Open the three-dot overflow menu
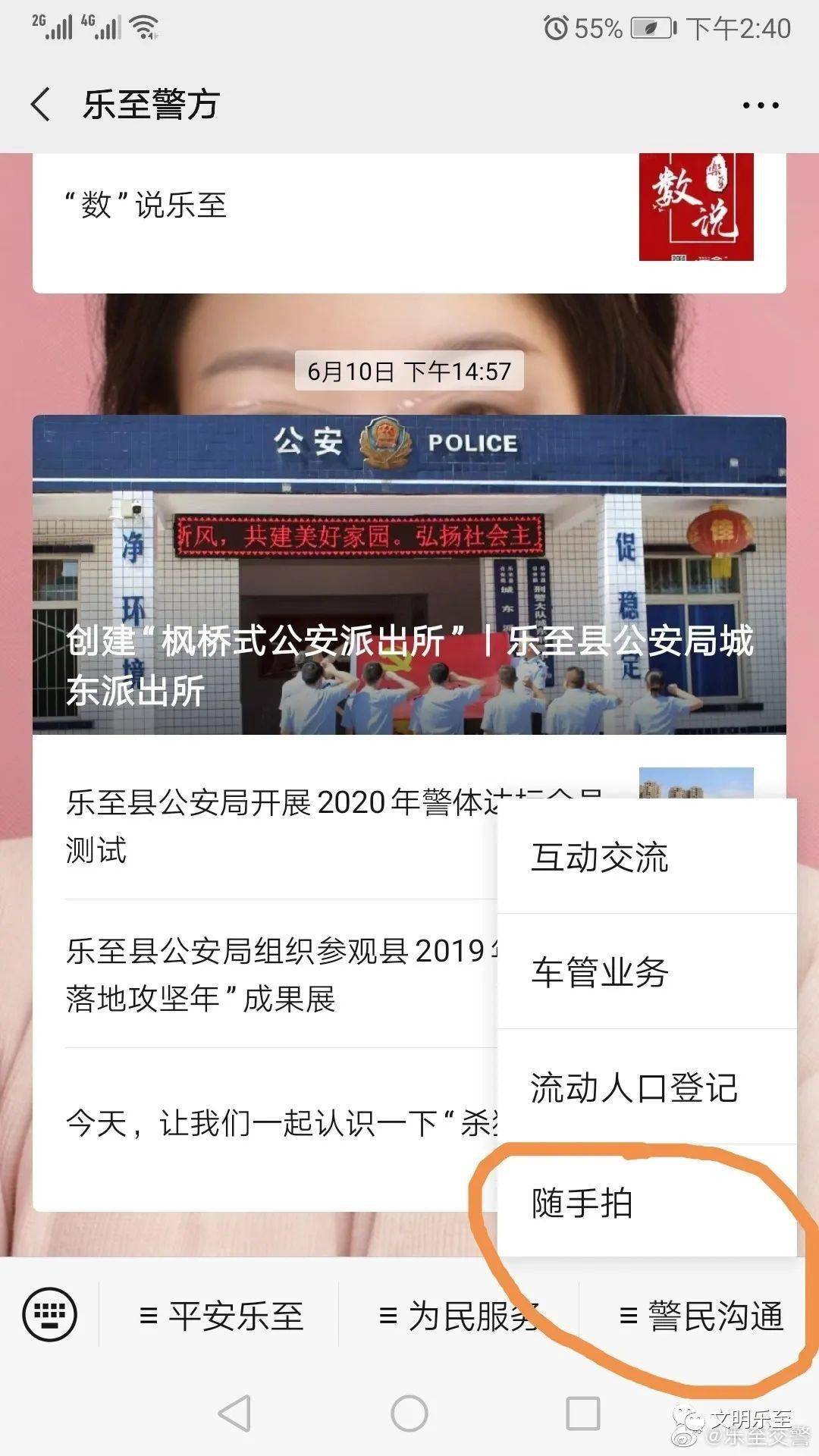Screen dimensions: 819x1456 coord(761,105)
